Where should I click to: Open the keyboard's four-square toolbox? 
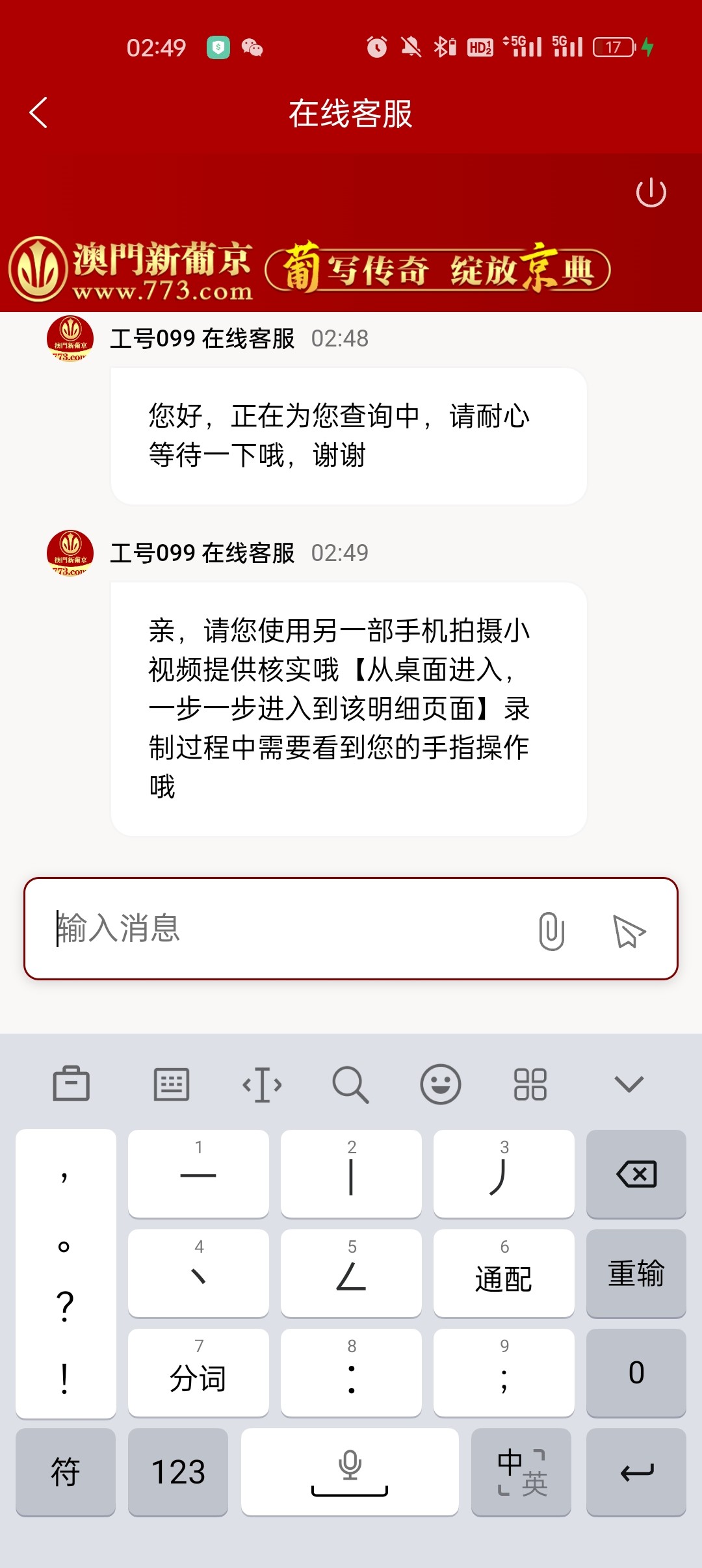(530, 1084)
